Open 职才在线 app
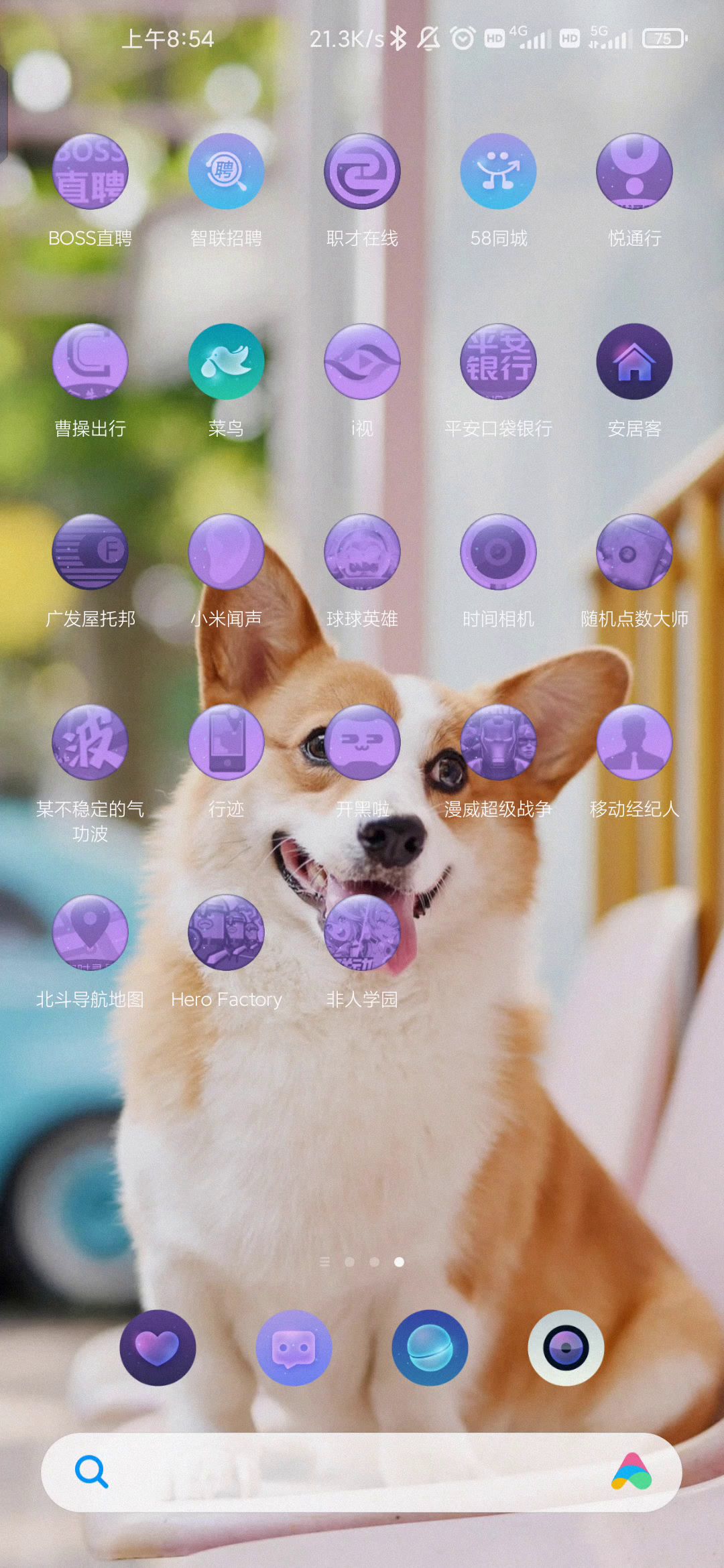 pos(362,172)
